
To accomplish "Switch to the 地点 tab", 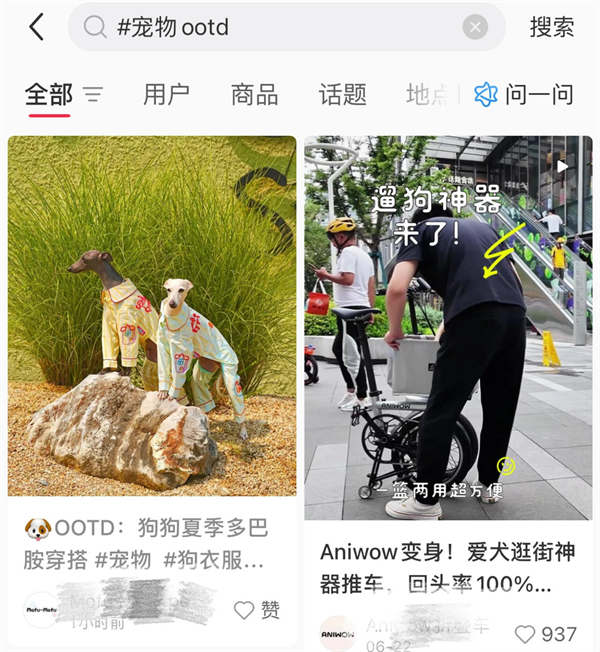I will [426, 95].
